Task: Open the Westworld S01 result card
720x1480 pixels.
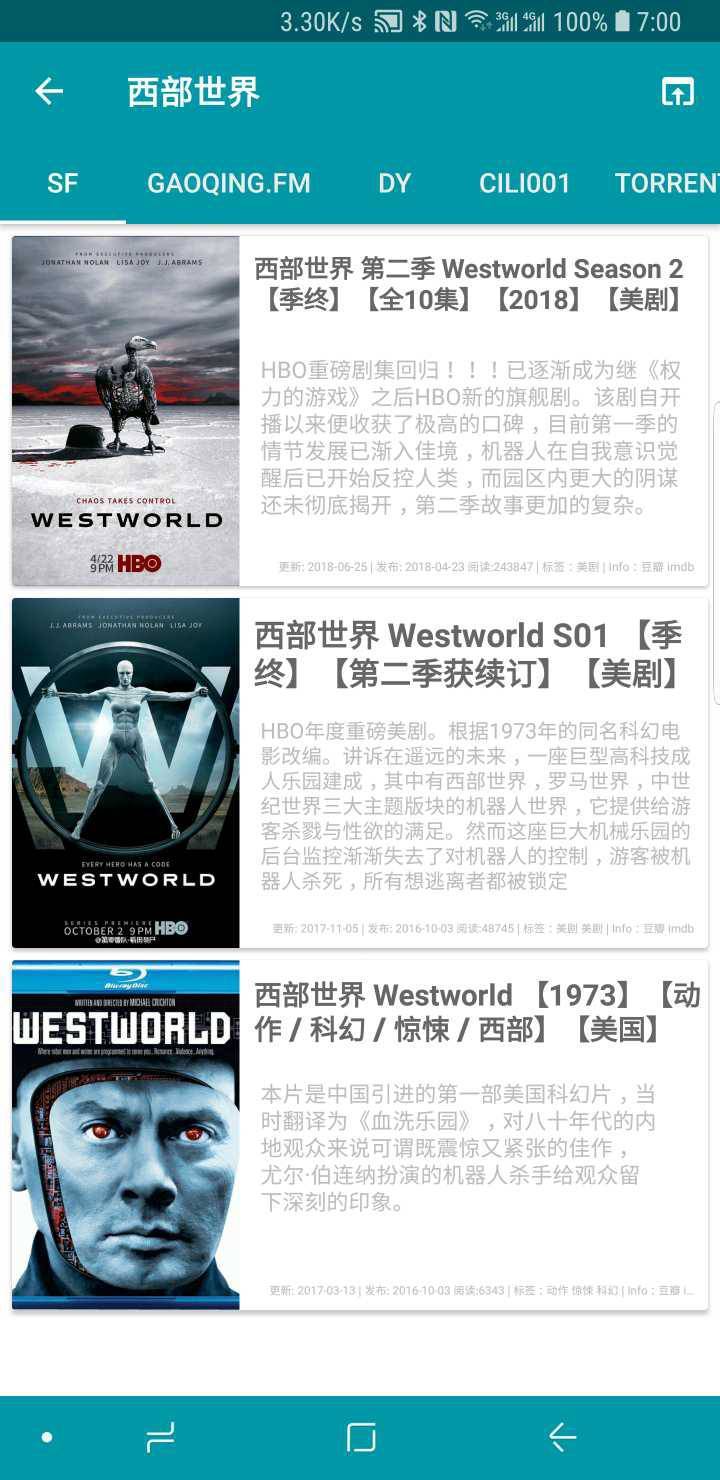Action: click(x=360, y=772)
